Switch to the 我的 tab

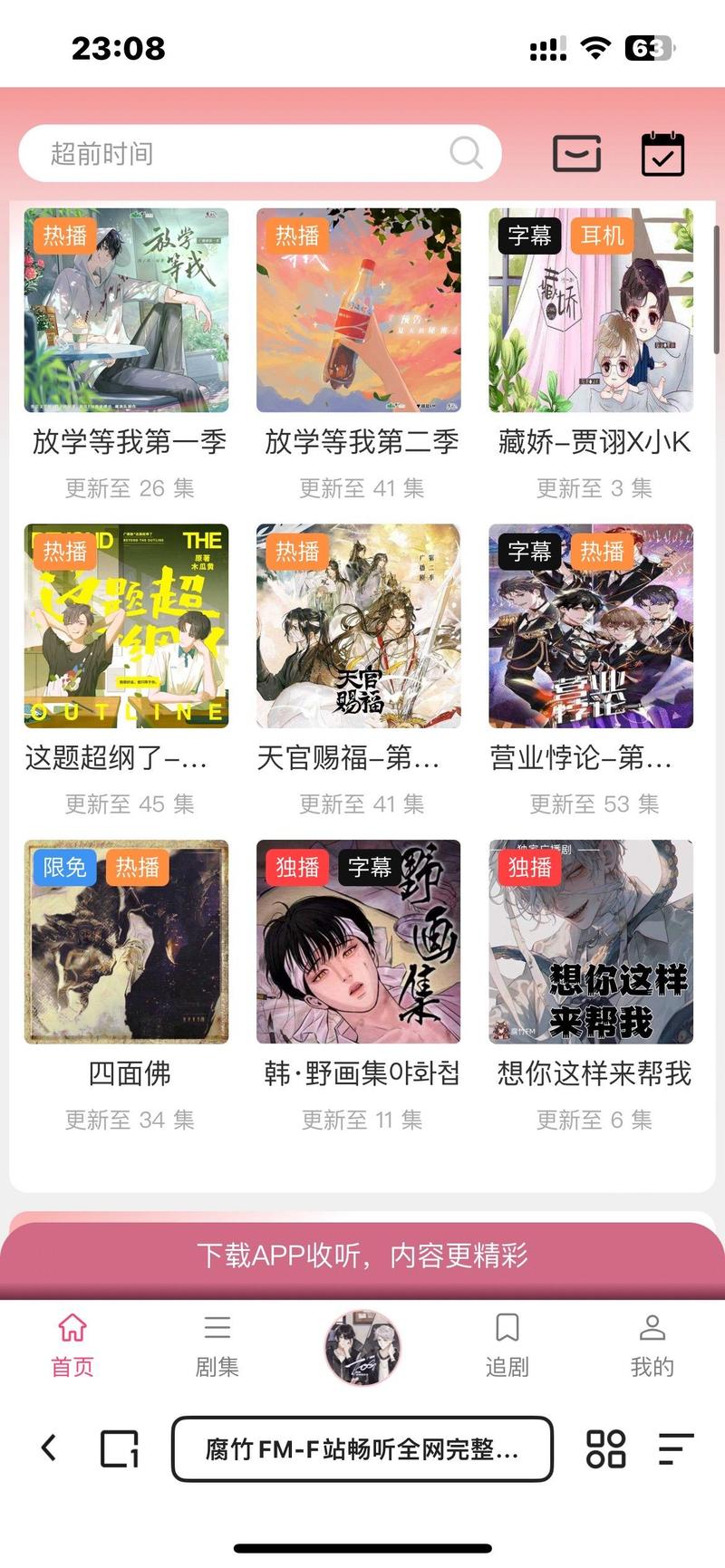click(652, 1345)
